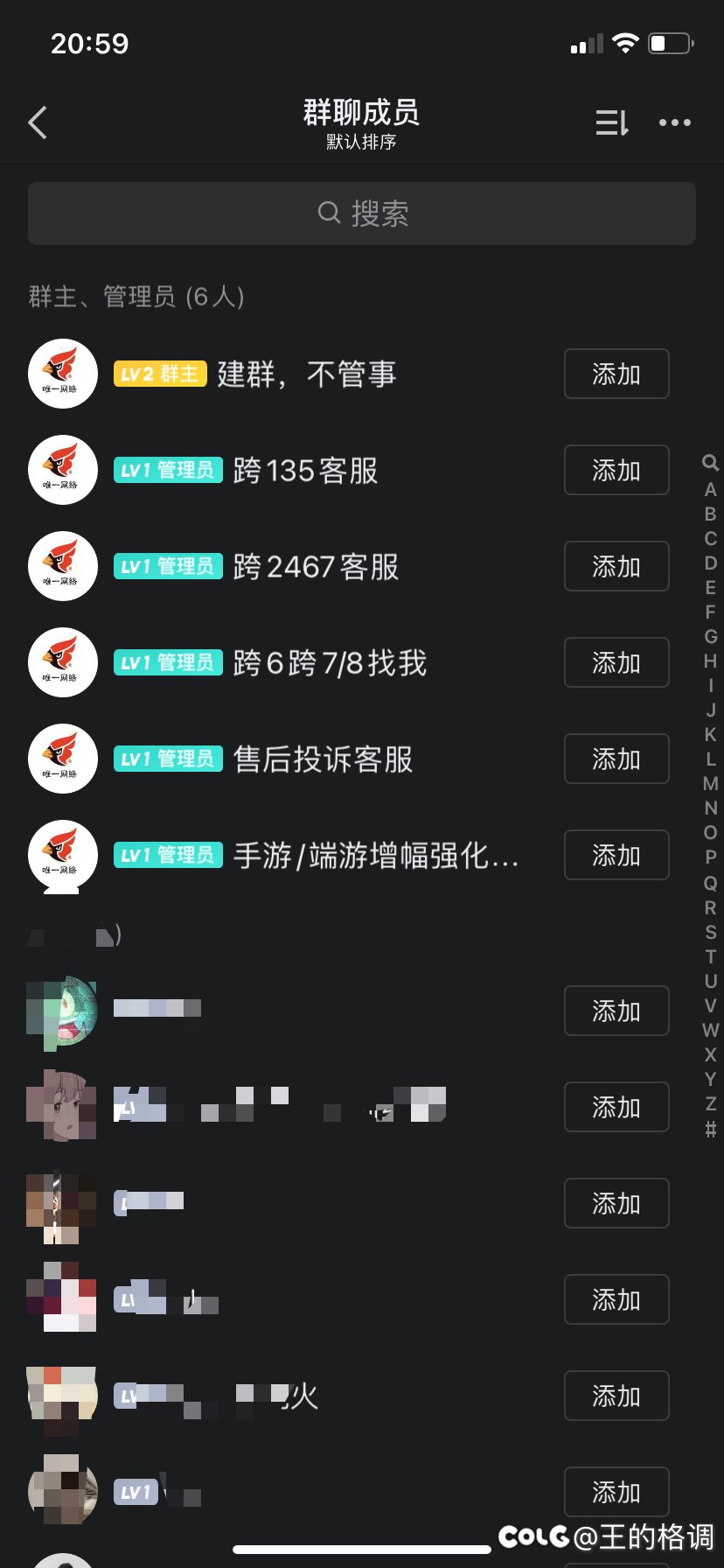The height and width of the screenshot is (1568, 724).
Task: Open the three-dot more menu
Action: [x=675, y=123]
